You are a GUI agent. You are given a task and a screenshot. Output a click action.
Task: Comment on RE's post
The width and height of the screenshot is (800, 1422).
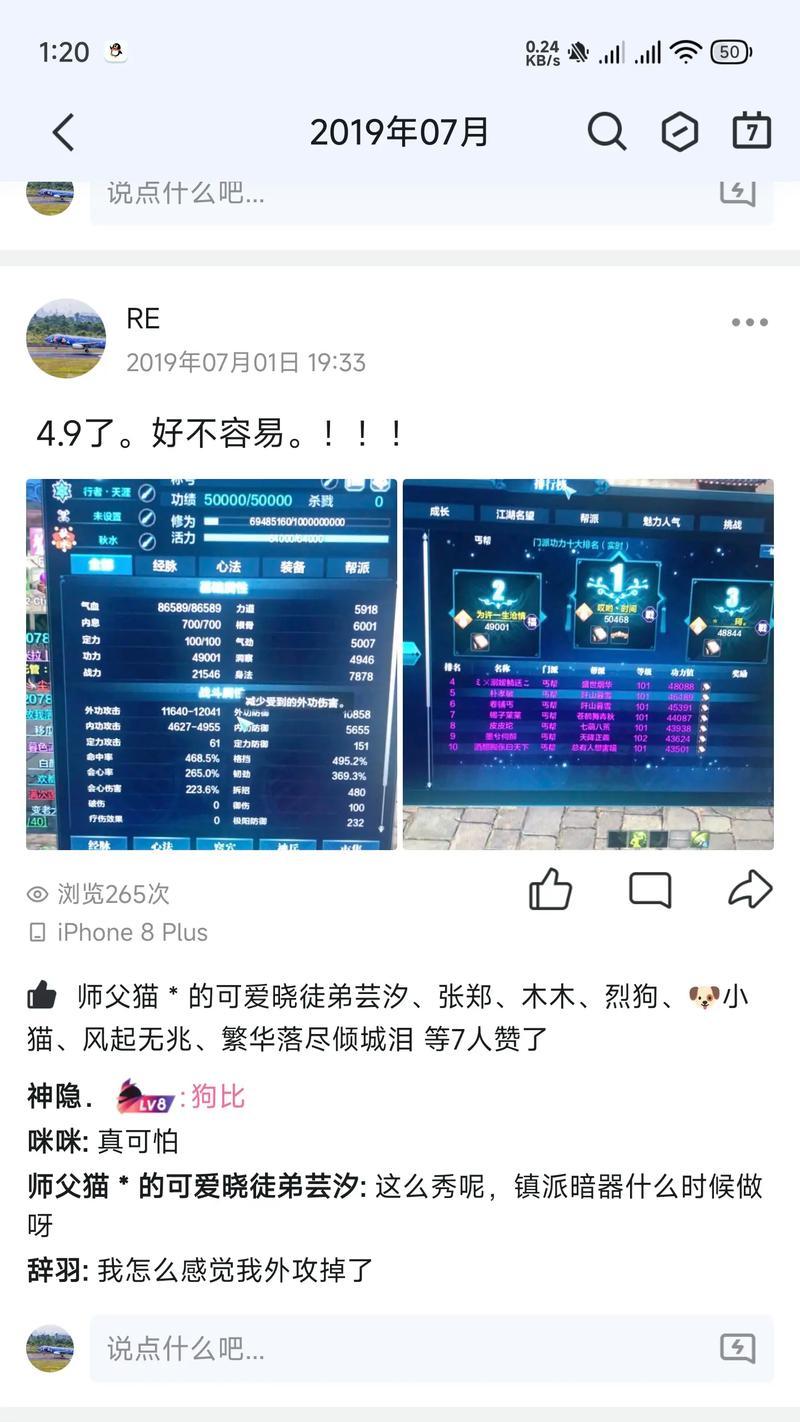650,888
